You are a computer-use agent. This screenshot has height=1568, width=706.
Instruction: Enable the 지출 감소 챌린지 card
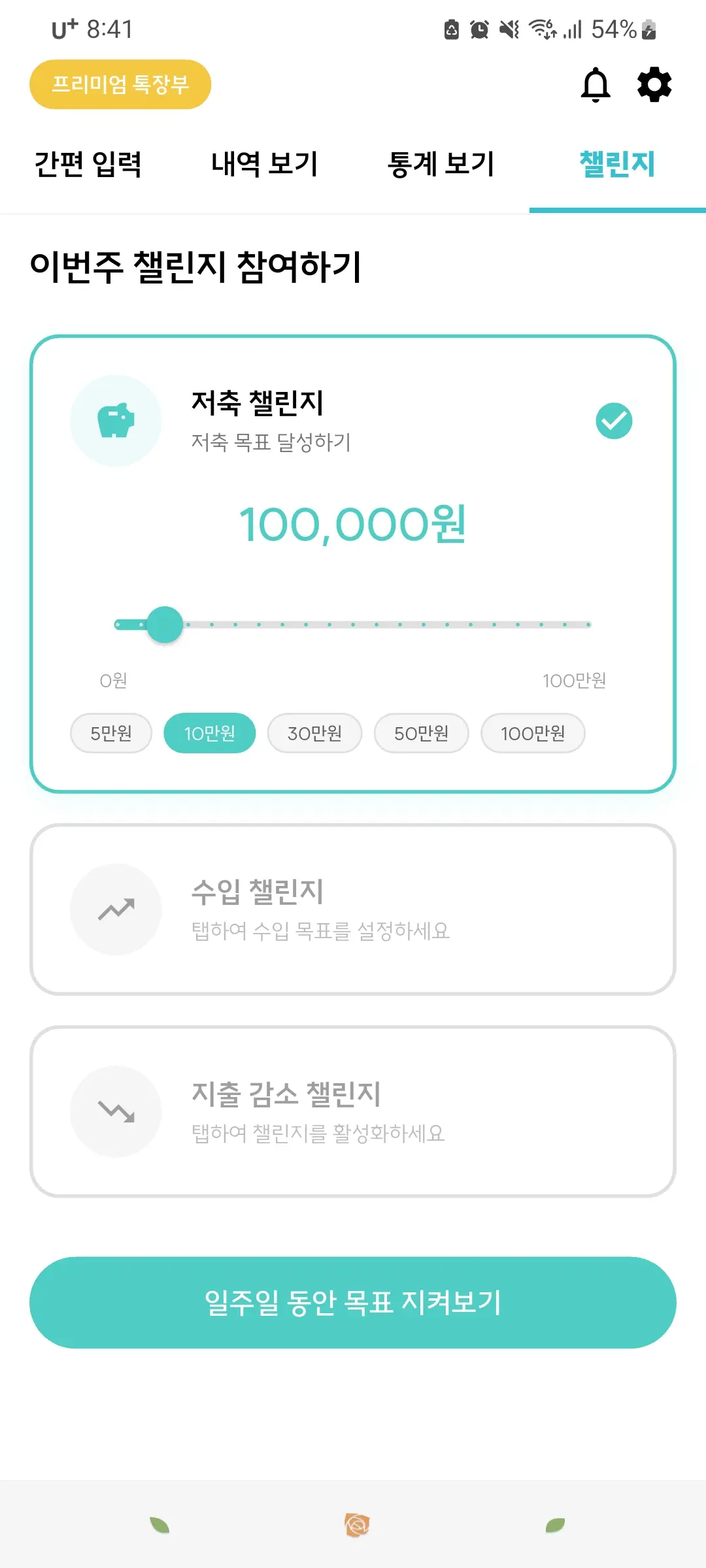(353, 1111)
